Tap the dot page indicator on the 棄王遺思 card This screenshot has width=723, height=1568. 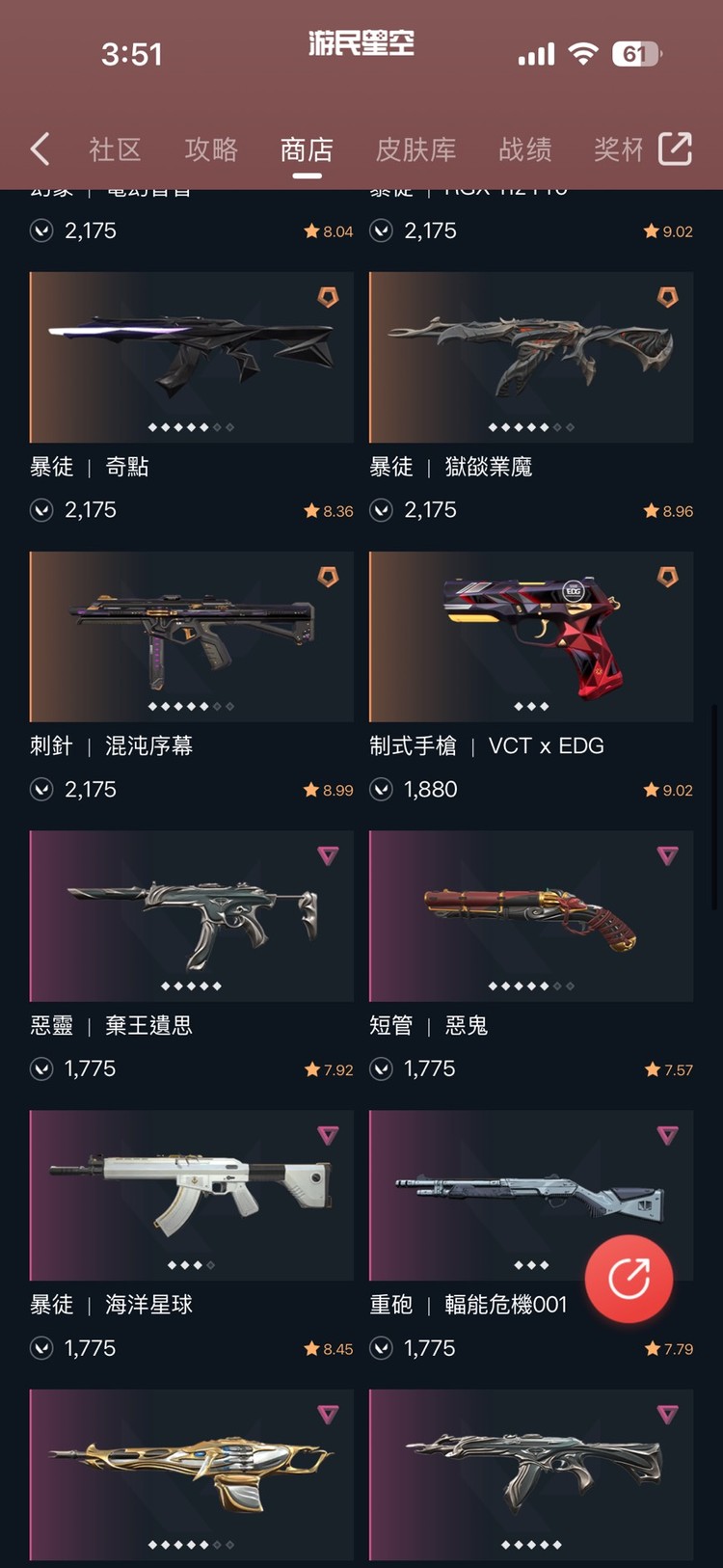pos(191,987)
